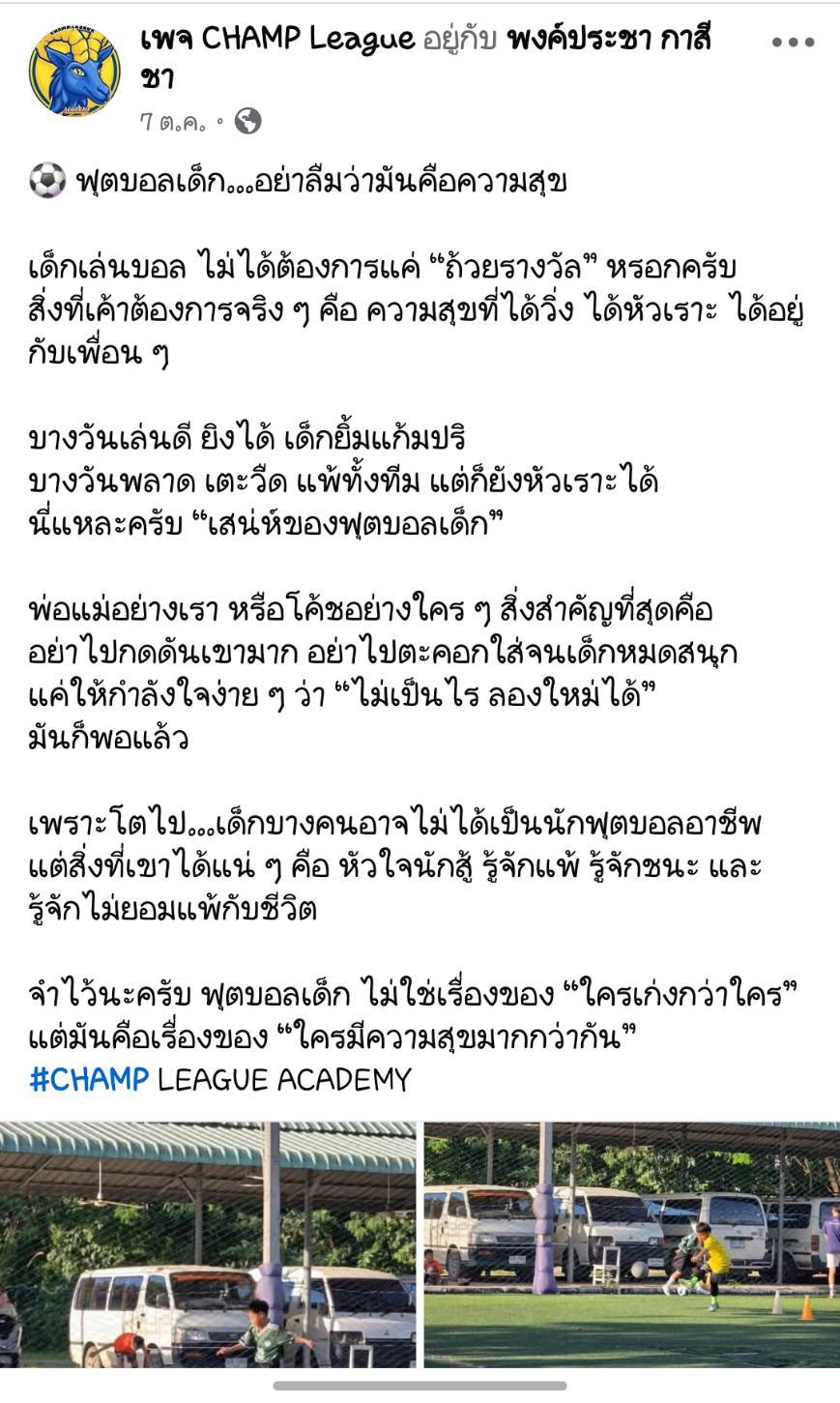
Task: Open the เพจ CHAMP League page profile picture
Action: tap(74, 71)
